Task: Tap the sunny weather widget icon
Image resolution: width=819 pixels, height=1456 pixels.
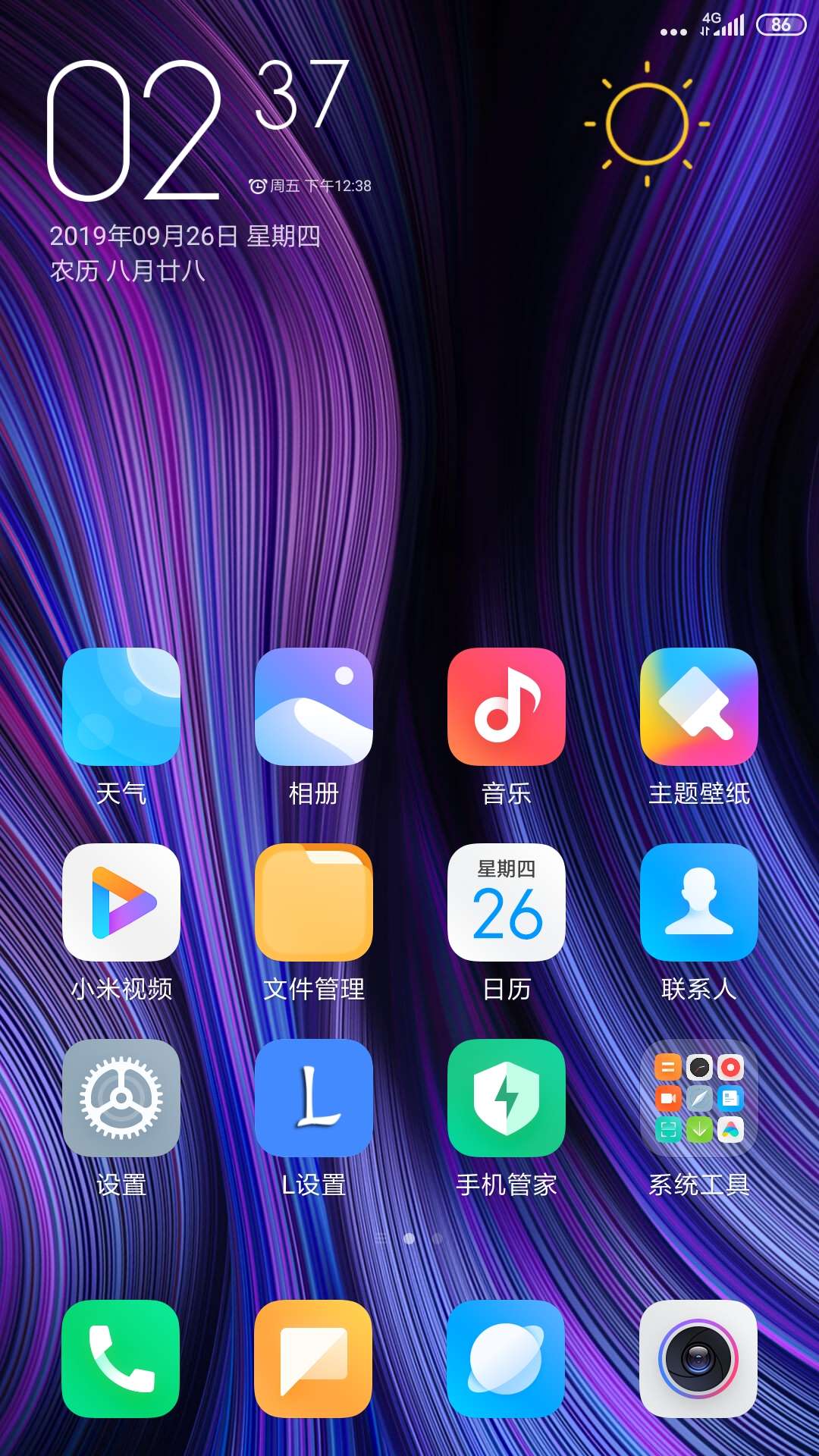Action: point(647,124)
